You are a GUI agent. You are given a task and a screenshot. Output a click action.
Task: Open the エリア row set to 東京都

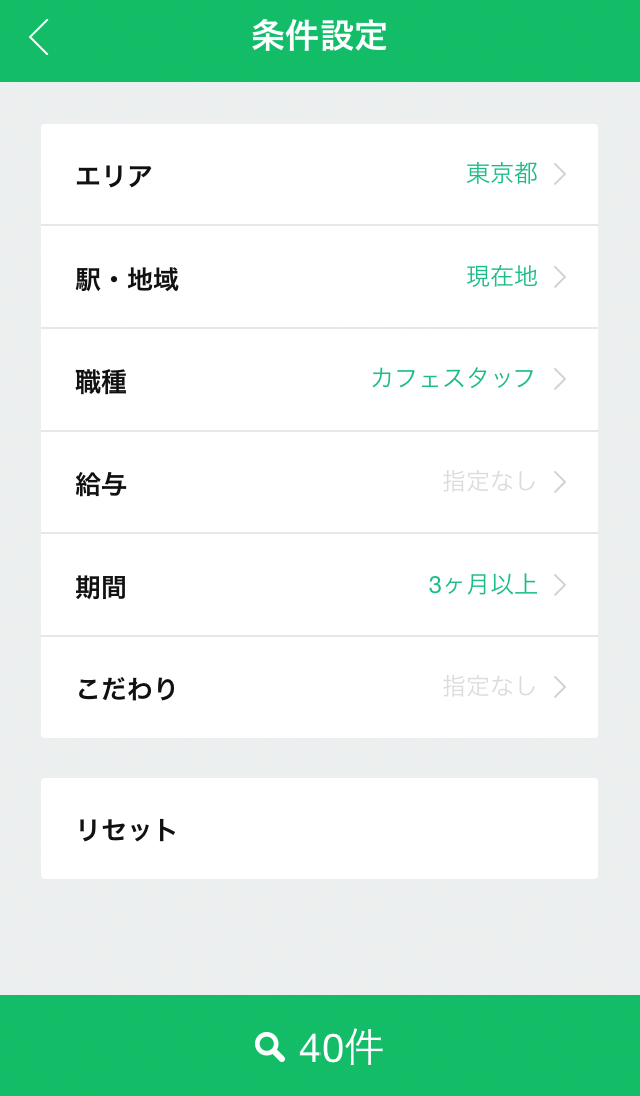coord(319,175)
